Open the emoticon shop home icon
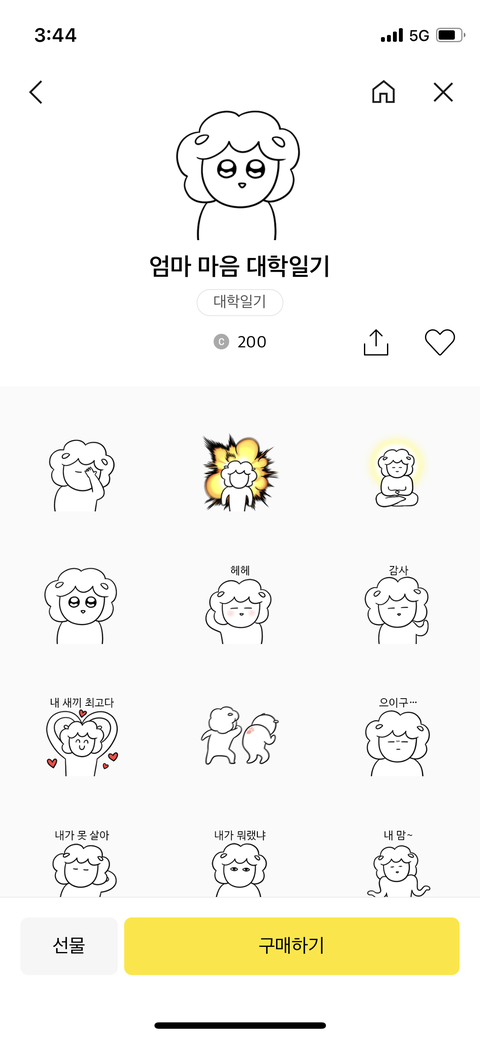 (x=383, y=92)
